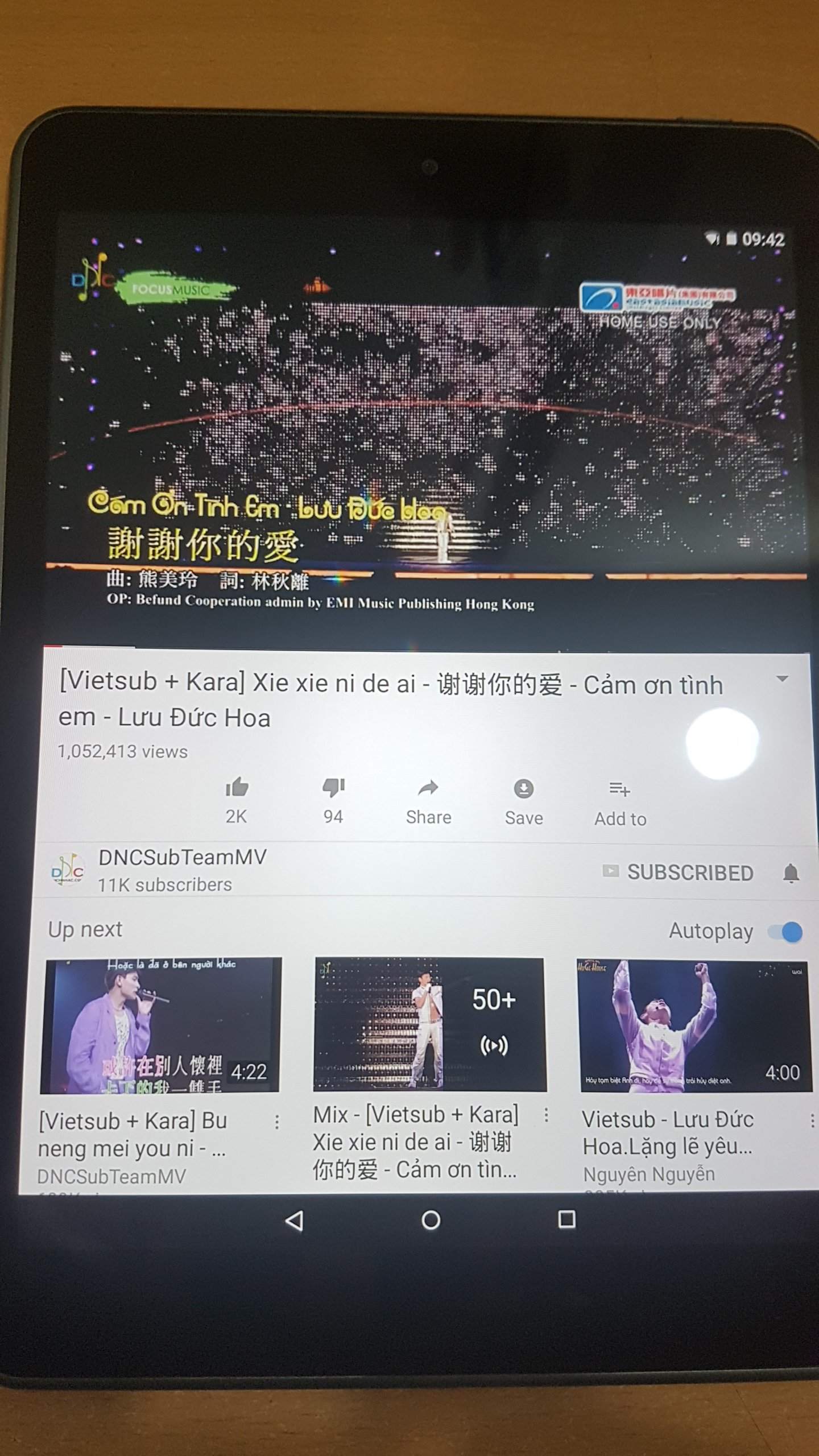Image resolution: width=819 pixels, height=1456 pixels.
Task: Open the Mix playlist with 50+ videos
Action: [430, 1025]
